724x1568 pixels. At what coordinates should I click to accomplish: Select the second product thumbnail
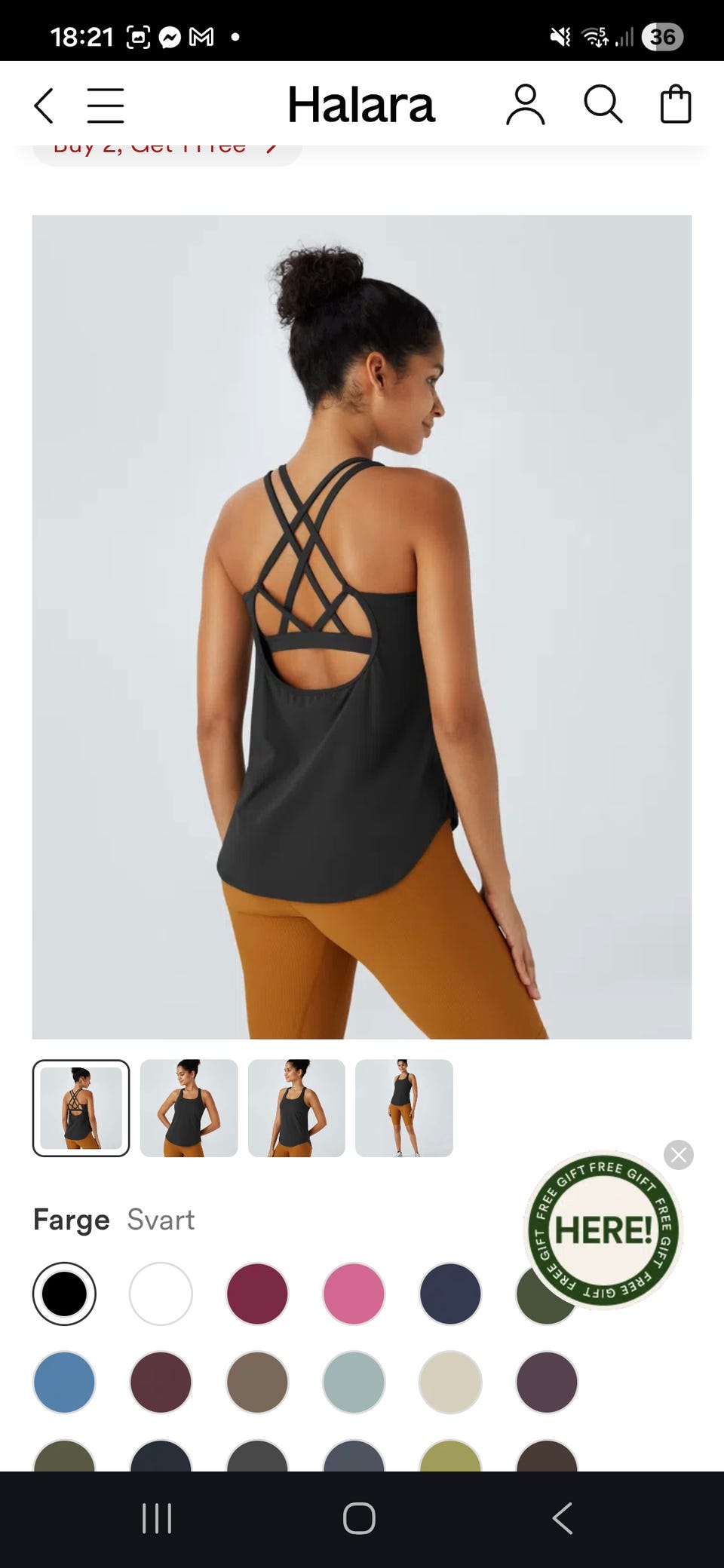189,1108
